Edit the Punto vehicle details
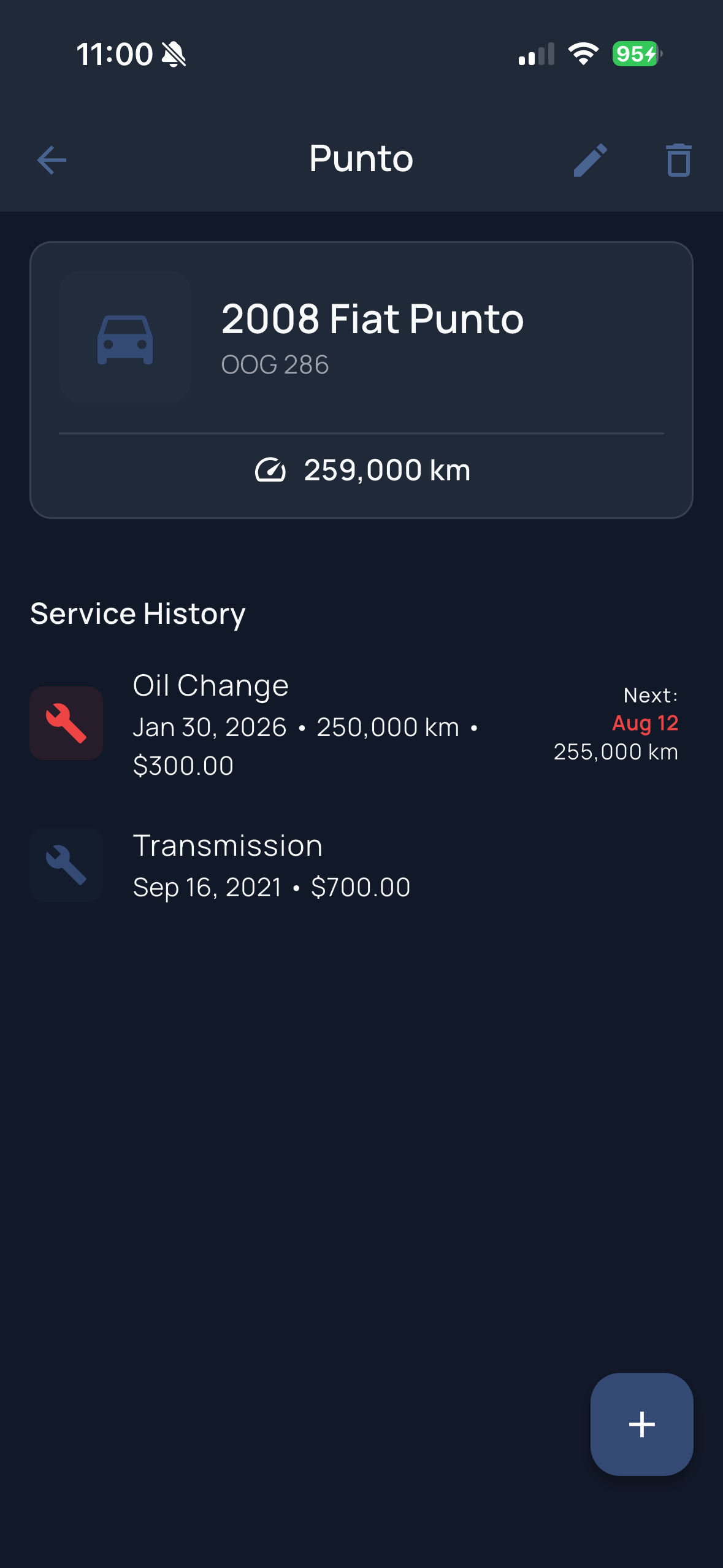Viewport: 723px width, 1568px height. click(590, 160)
